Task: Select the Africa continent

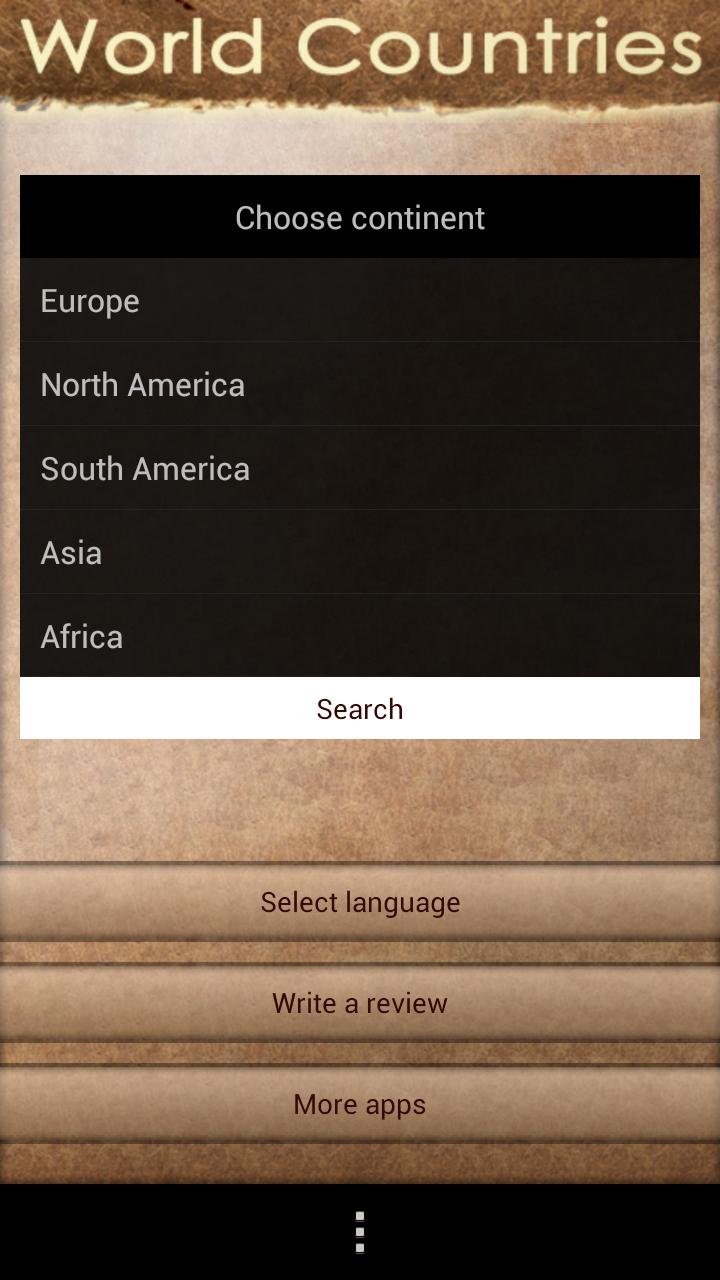Action: click(360, 637)
